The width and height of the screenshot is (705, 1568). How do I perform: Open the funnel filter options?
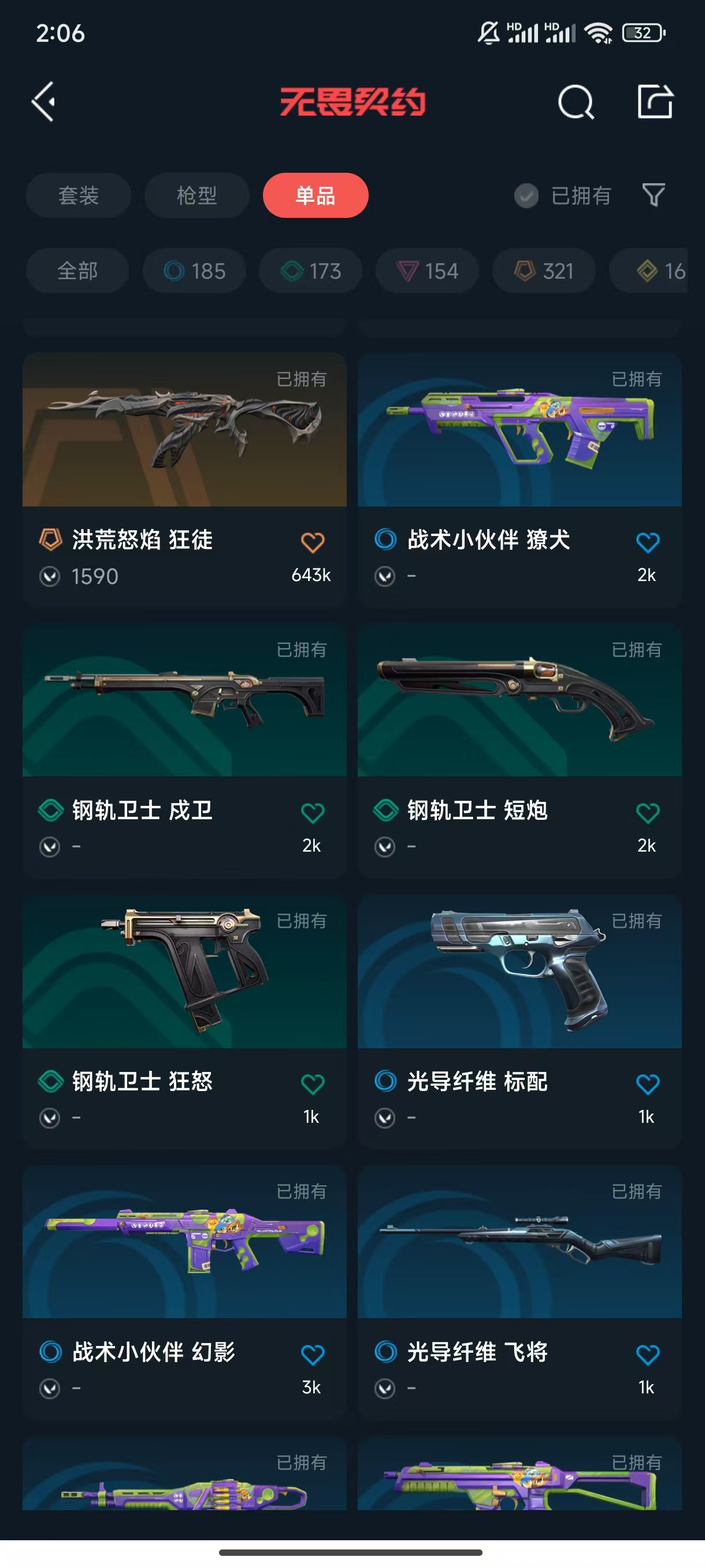pyautogui.click(x=654, y=195)
